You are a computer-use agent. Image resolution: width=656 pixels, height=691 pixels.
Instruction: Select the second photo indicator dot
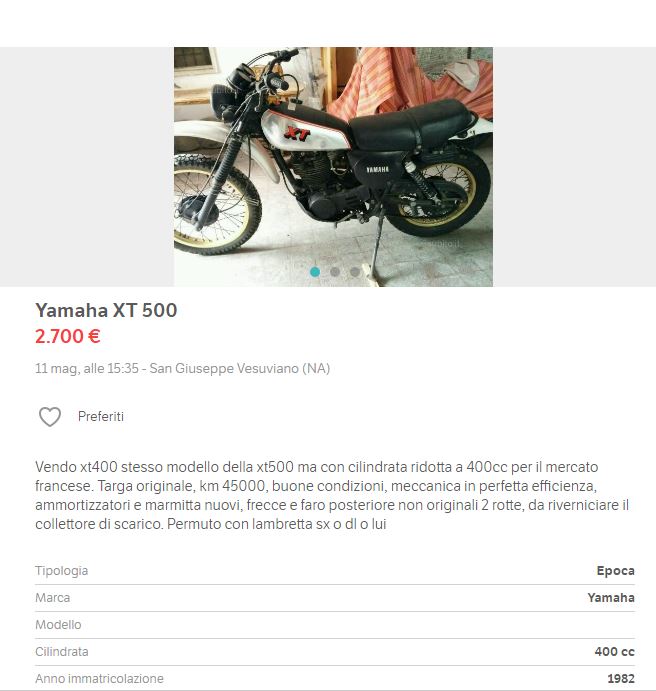(335, 271)
